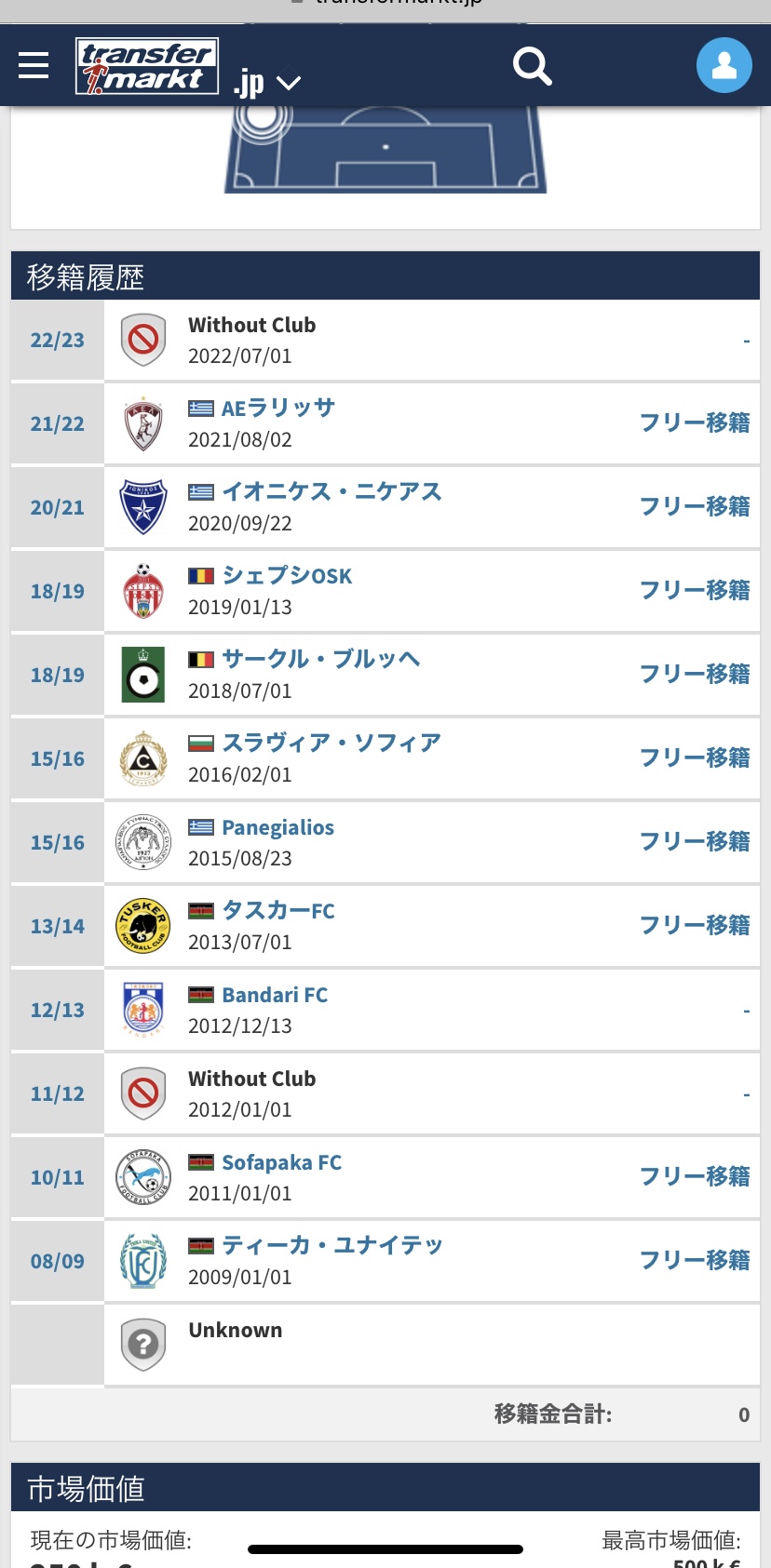Open the AEラリッサ club link
The width and height of the screenshot is (771, 1568).
278,408
